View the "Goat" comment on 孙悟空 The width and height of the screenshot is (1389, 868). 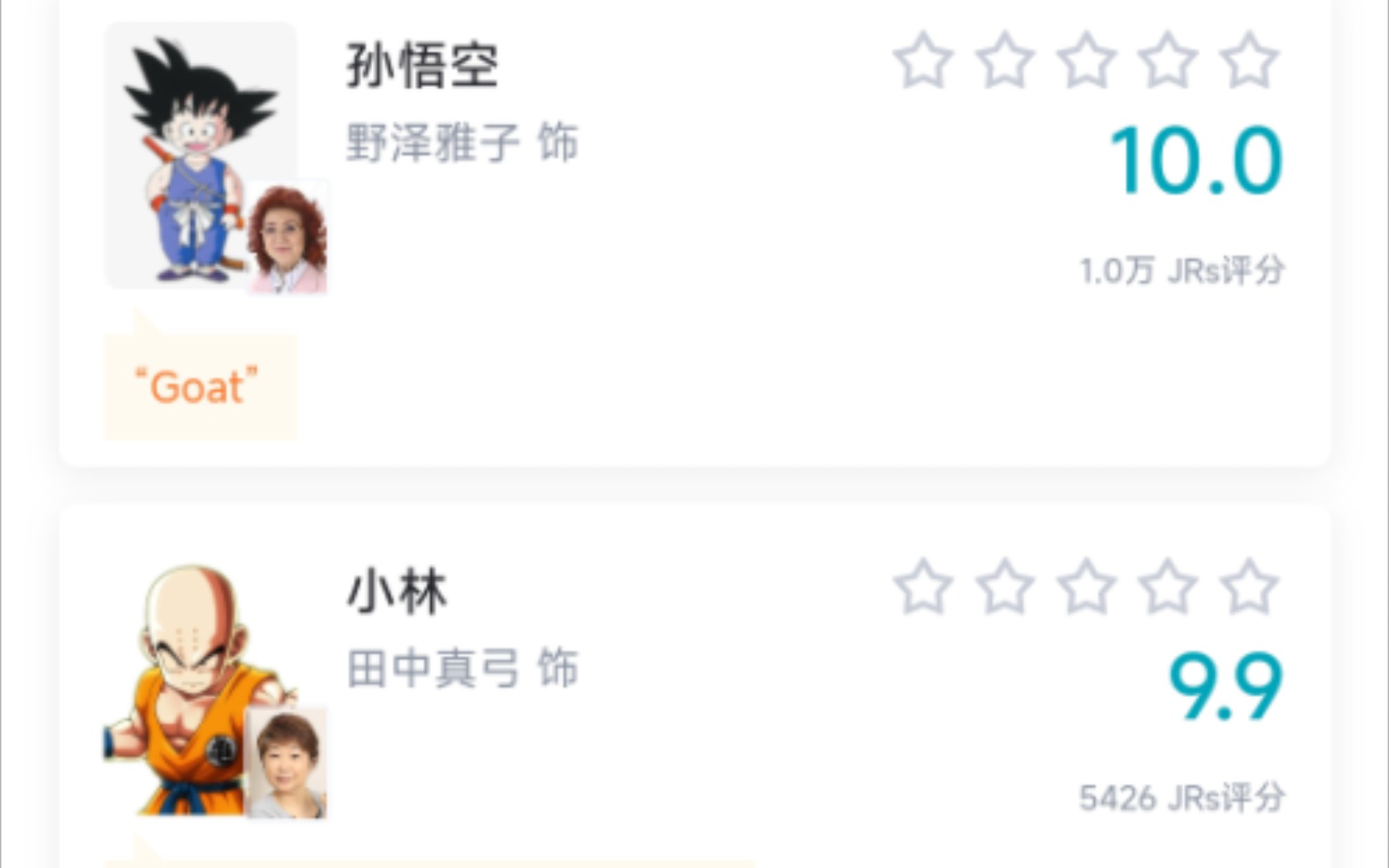click(x=198, y=387)
